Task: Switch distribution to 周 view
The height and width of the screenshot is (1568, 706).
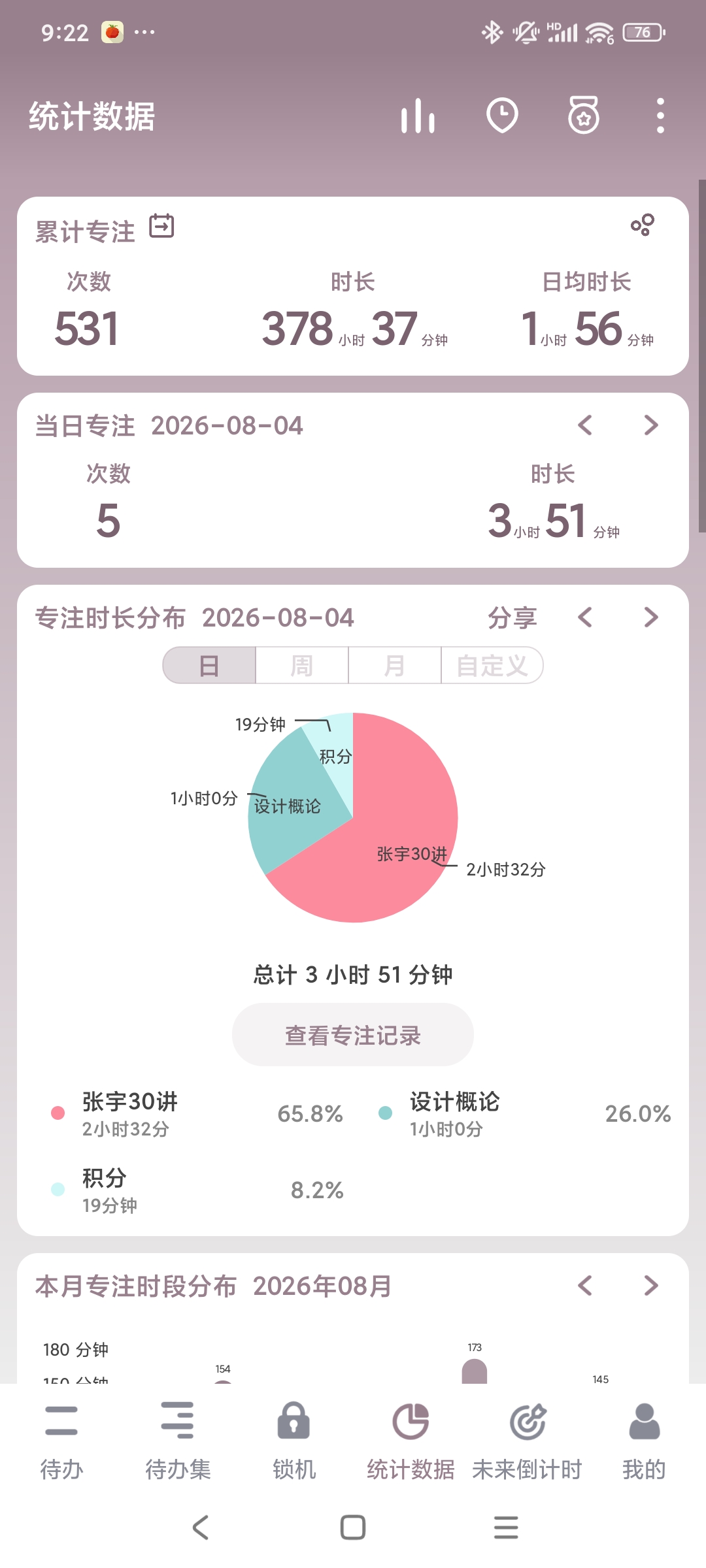Action: click(301, 665)
